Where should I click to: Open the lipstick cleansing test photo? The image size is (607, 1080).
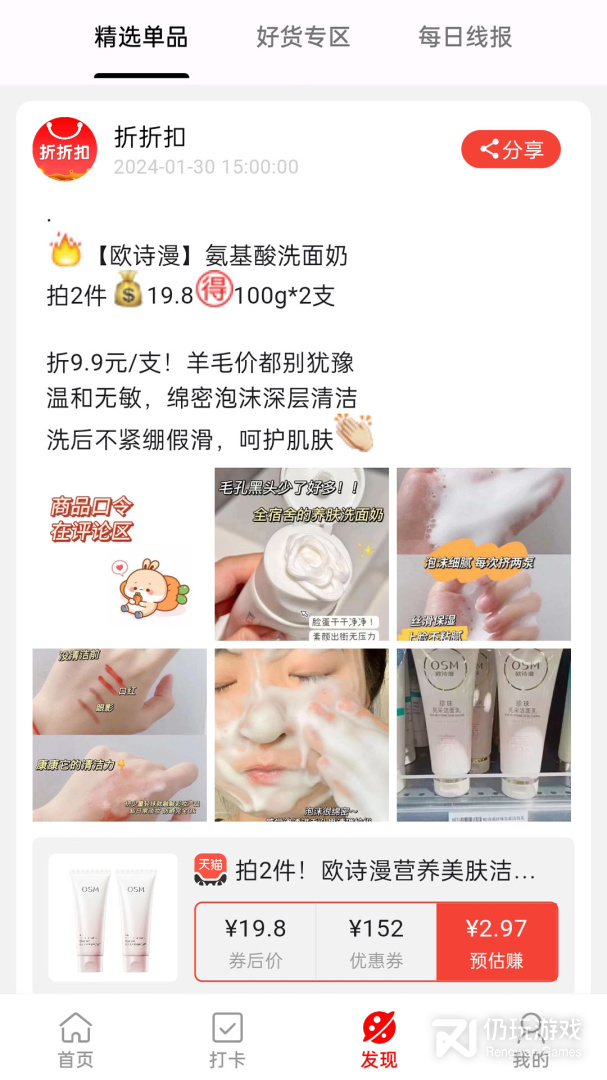(x=119, y=735)
